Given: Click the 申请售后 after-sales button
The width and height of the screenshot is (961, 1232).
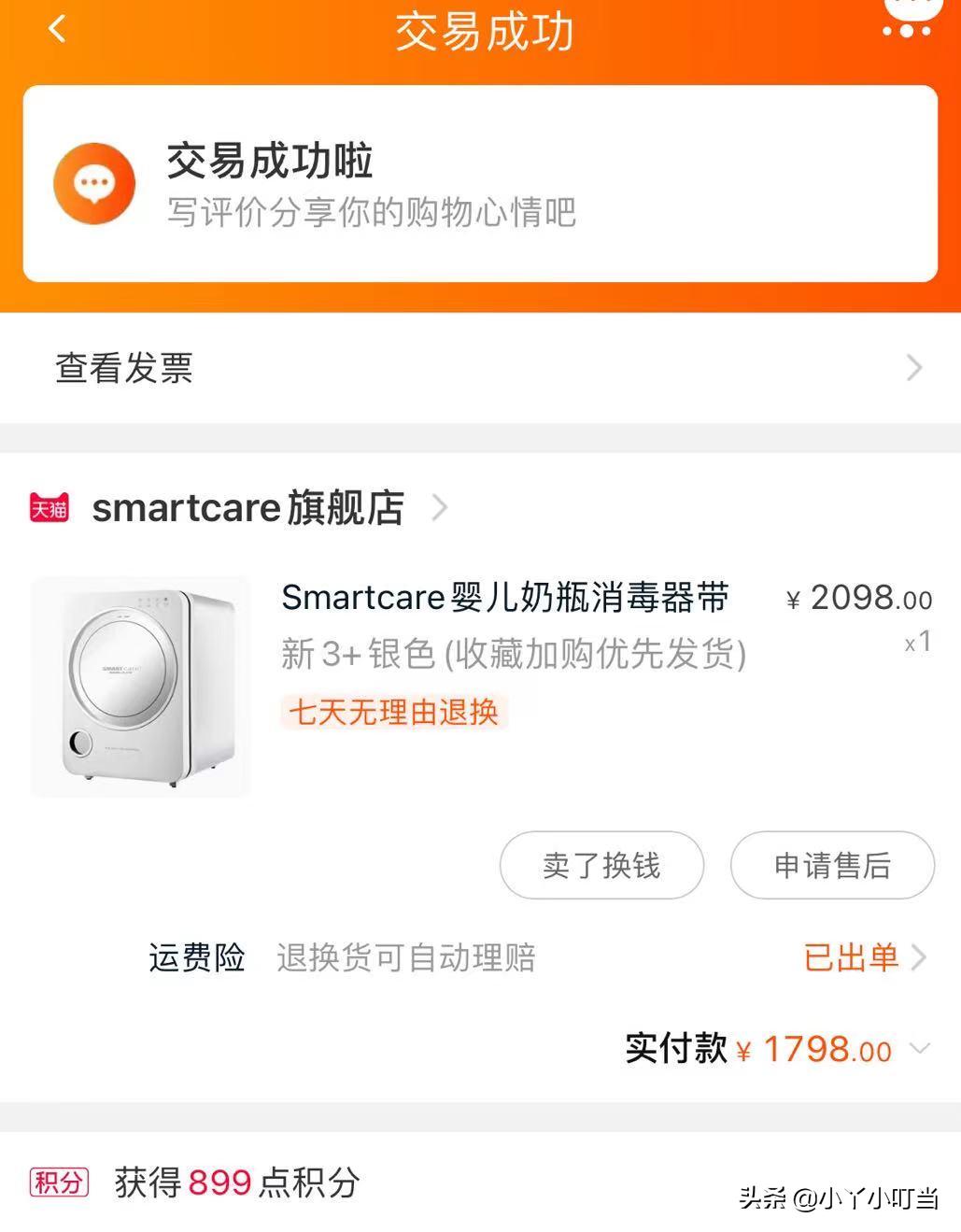Looking at the screenshot, I should 832,866.
